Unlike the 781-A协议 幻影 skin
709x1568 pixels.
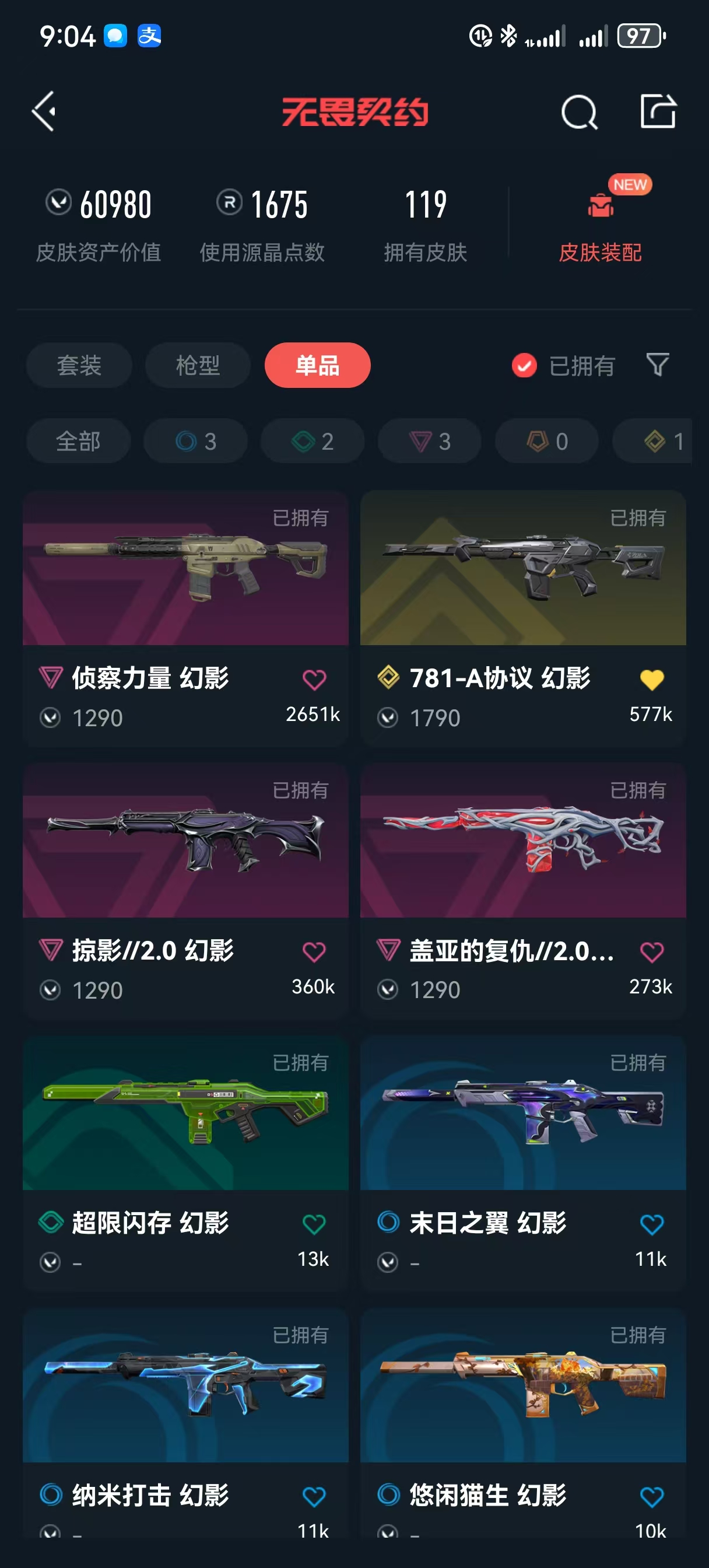coord(652,680)
